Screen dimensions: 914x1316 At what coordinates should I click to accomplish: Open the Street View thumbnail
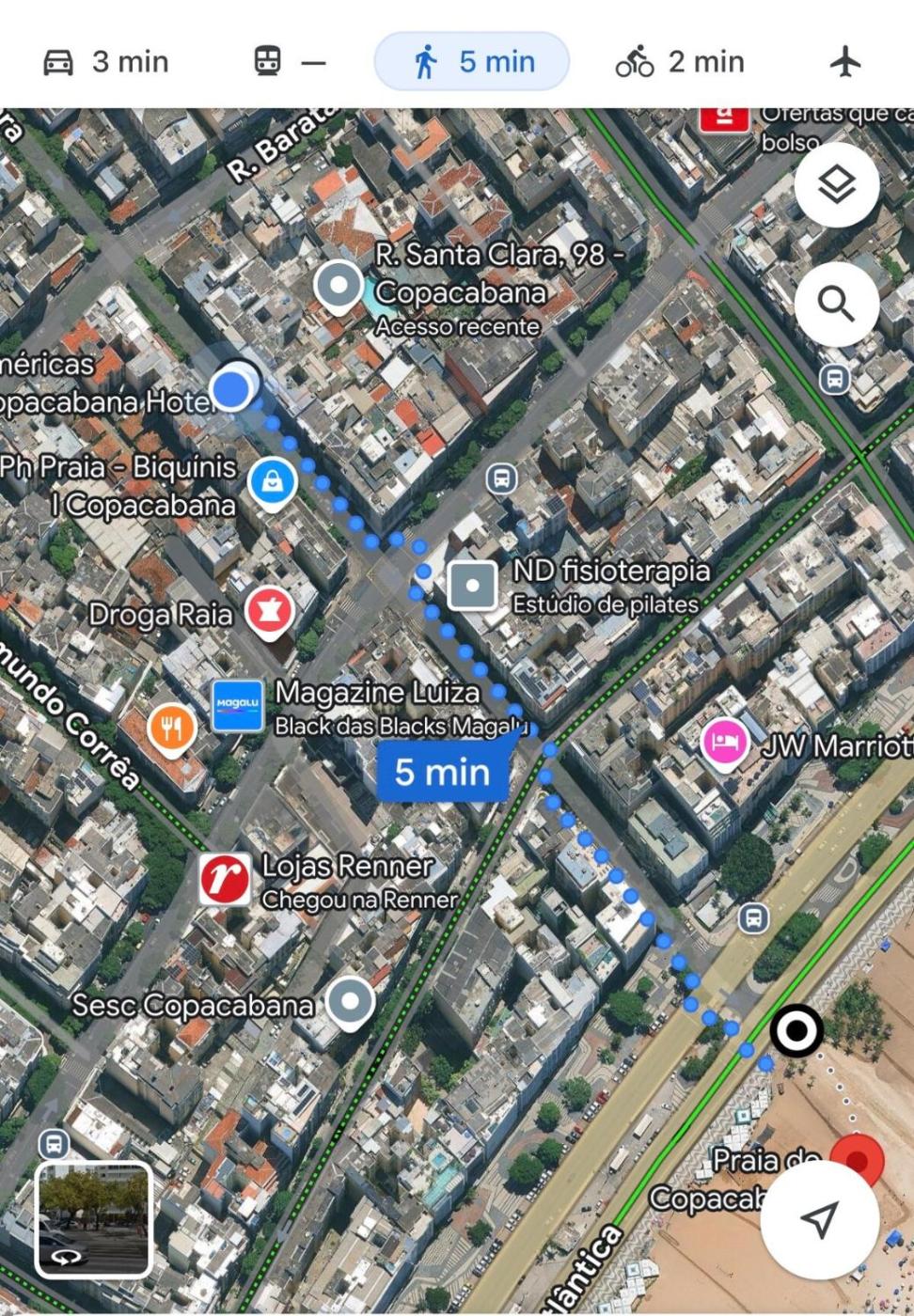(93, 1219)
